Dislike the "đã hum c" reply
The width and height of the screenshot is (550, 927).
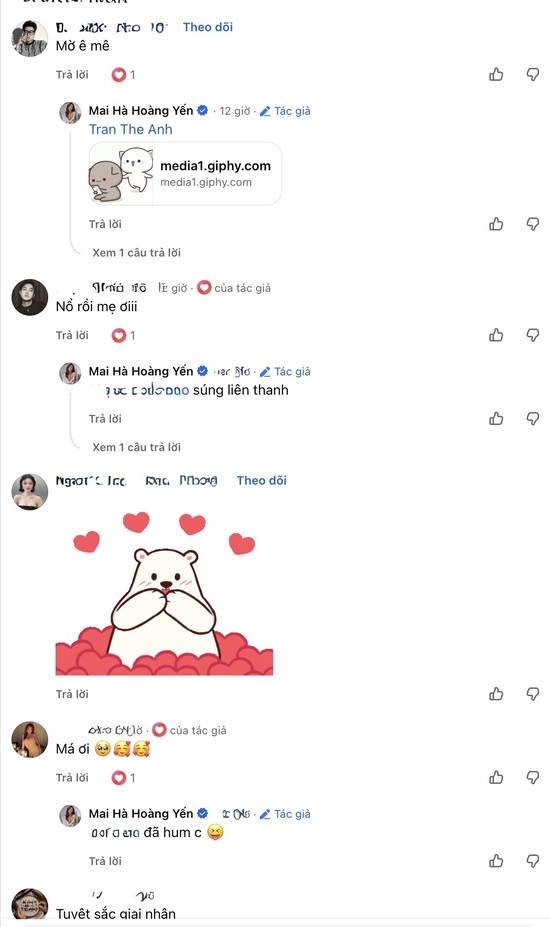point(533,861)
